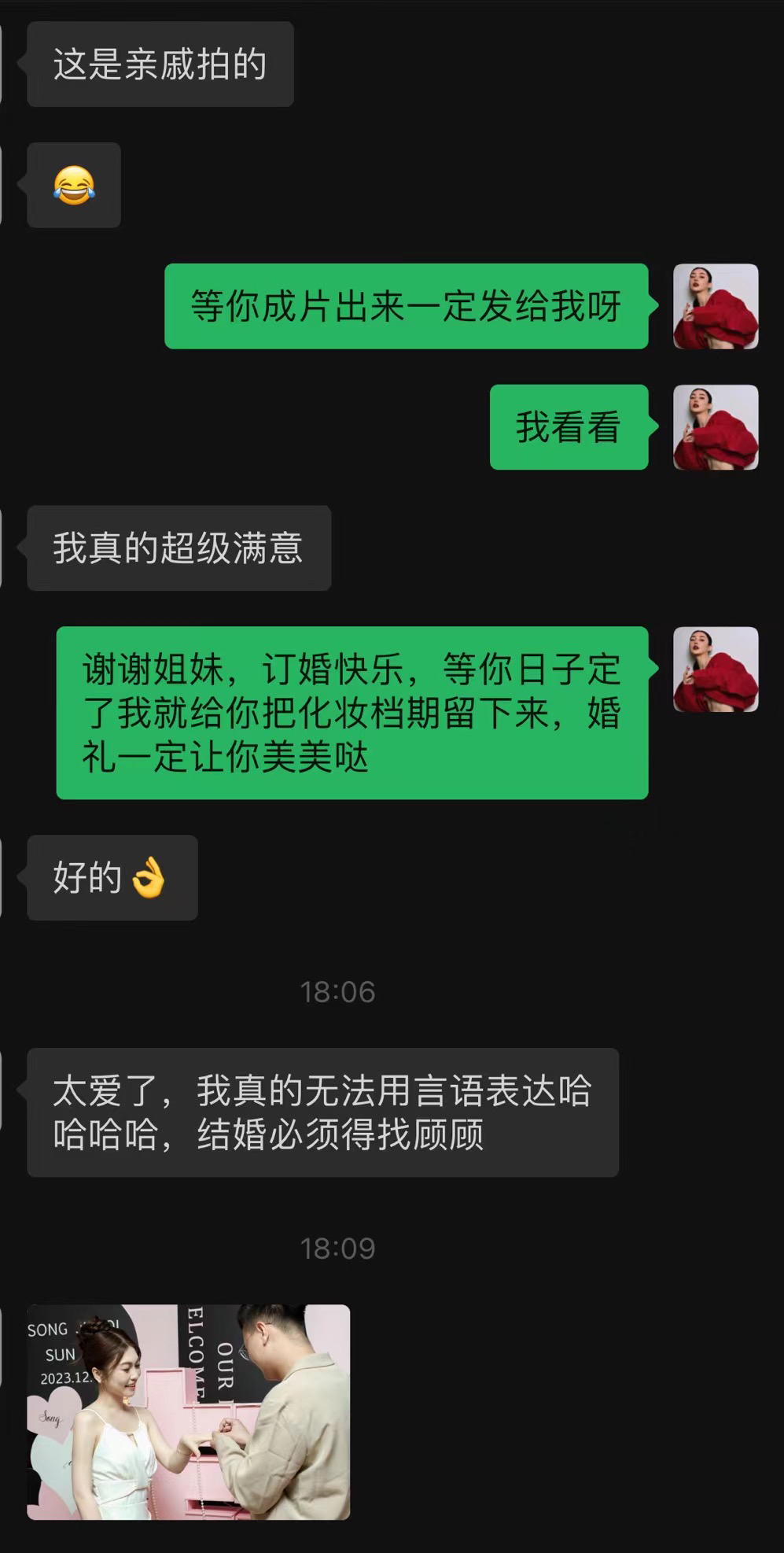Screen dimensions: 784x1553
Task: Tap the avatar beside the "我看看" message
Action: click(x=716, y=427)
